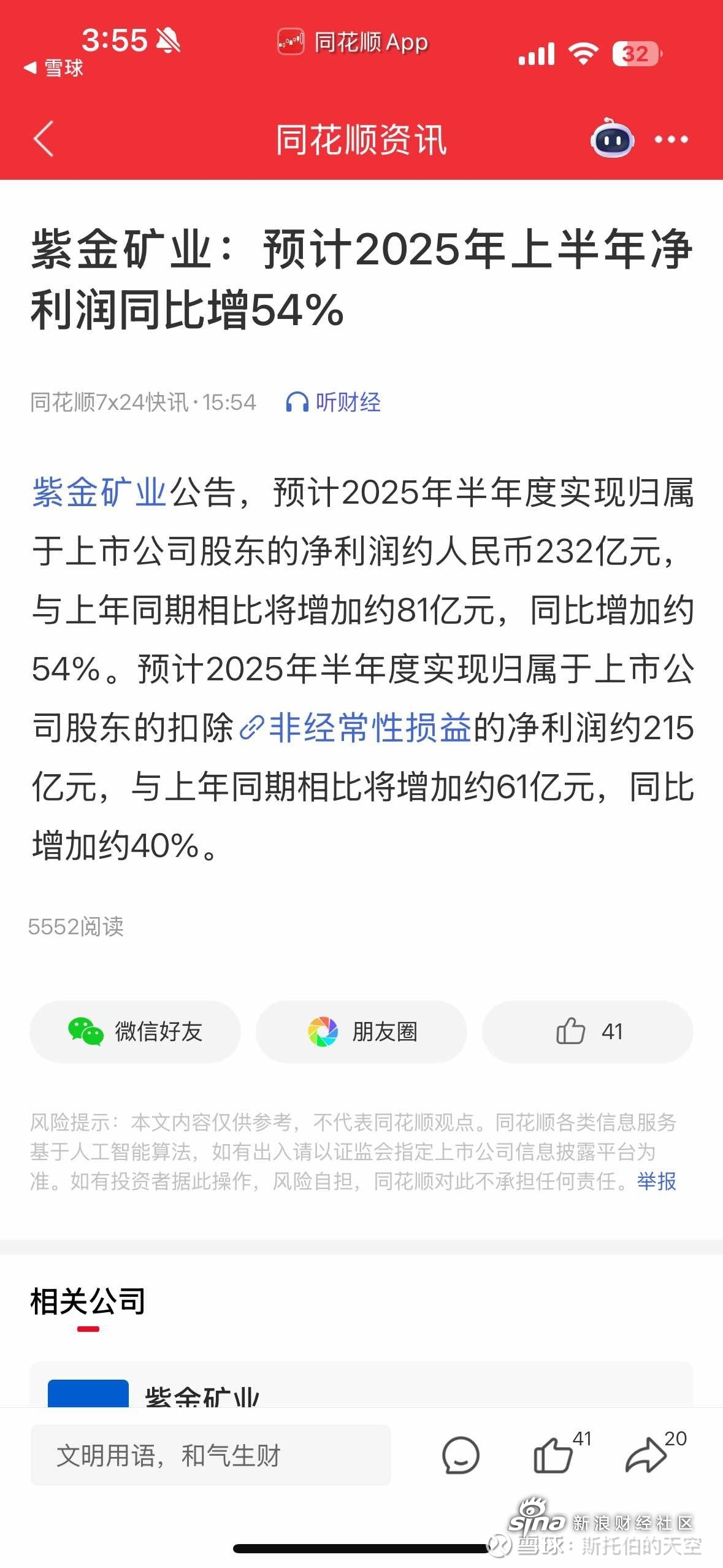Play audio with 听财经
This screenshot has height=1568, width=723.
(x=333, y=402)
